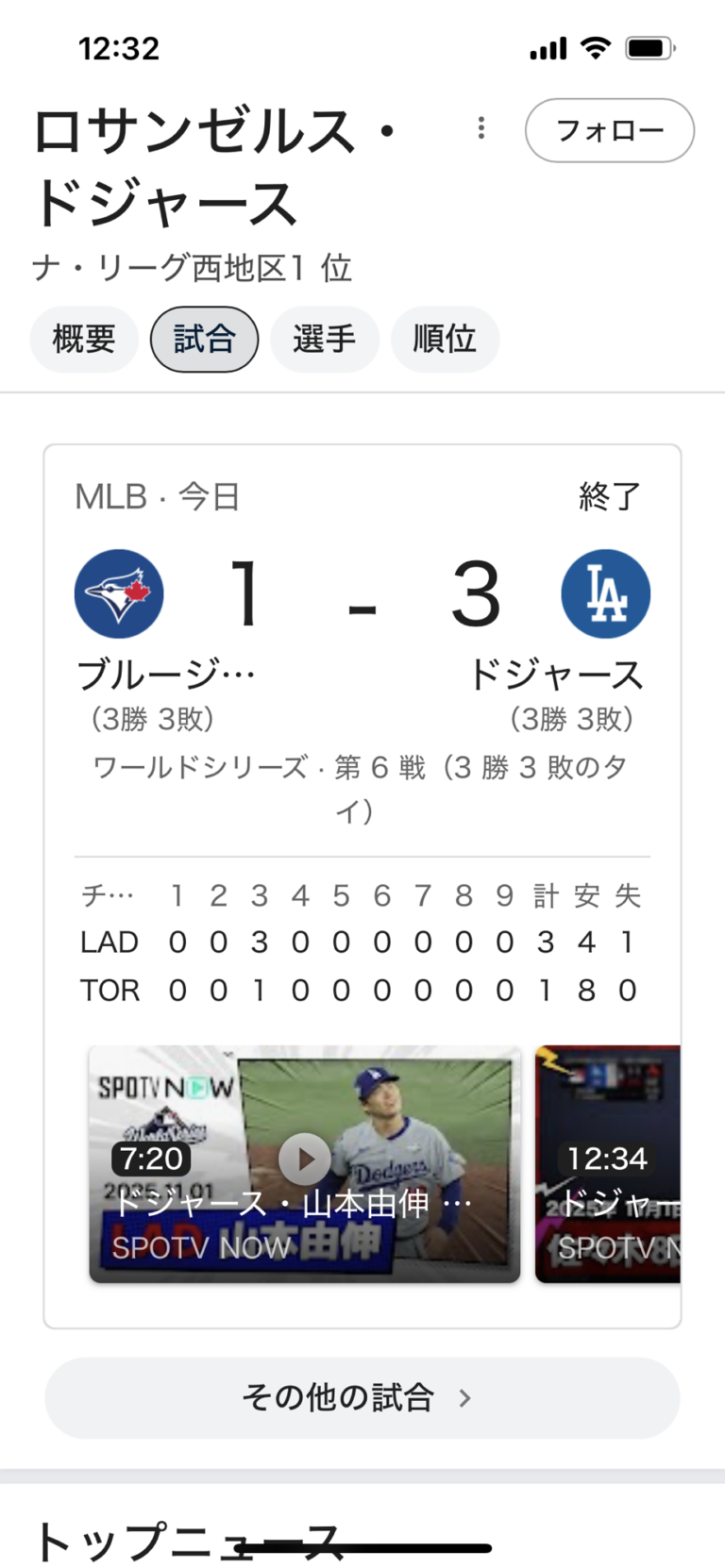Switch to the 選手 tab
The width and height of the screenshot is (725, 1568).
pyautogui.click(x=324, y=339)
